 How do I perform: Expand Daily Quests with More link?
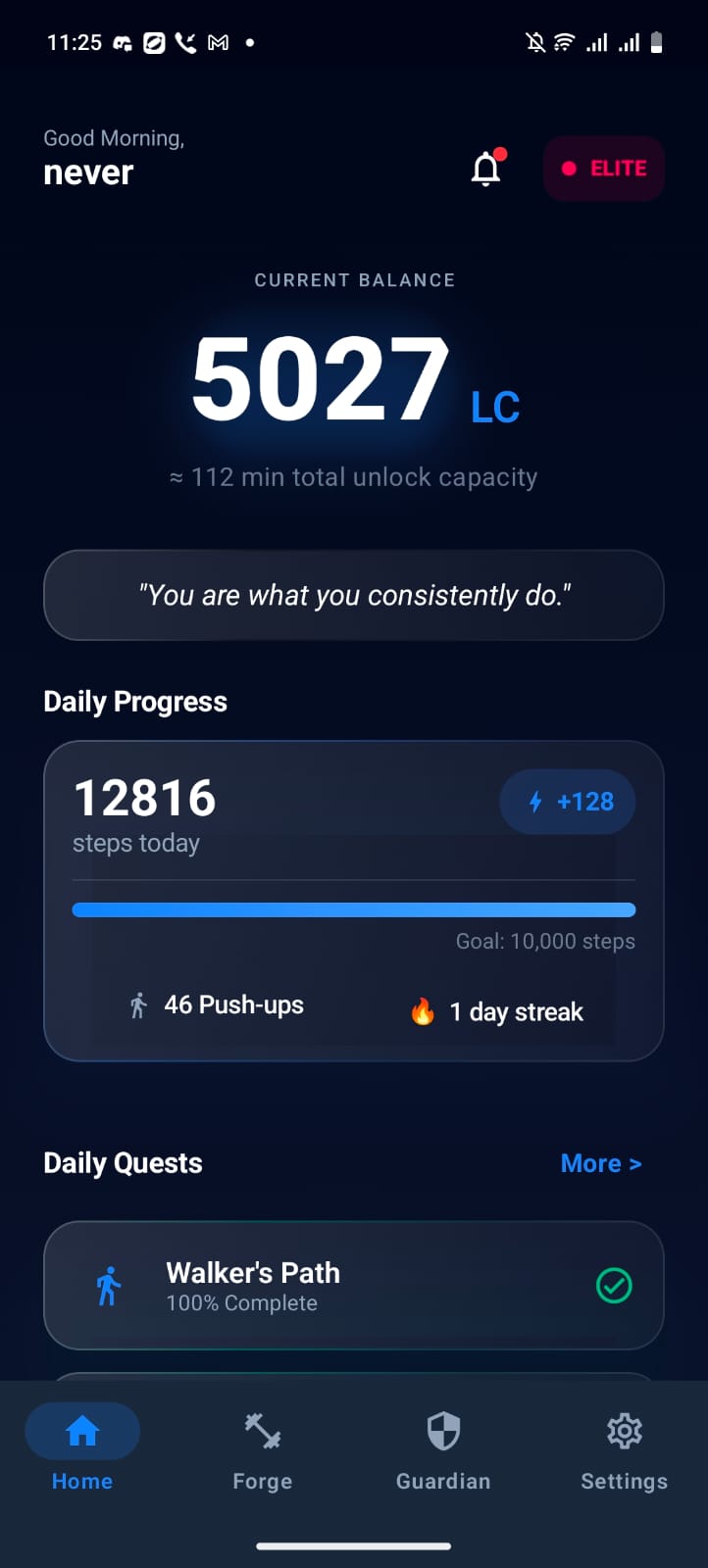click(x=600, y=1162)
